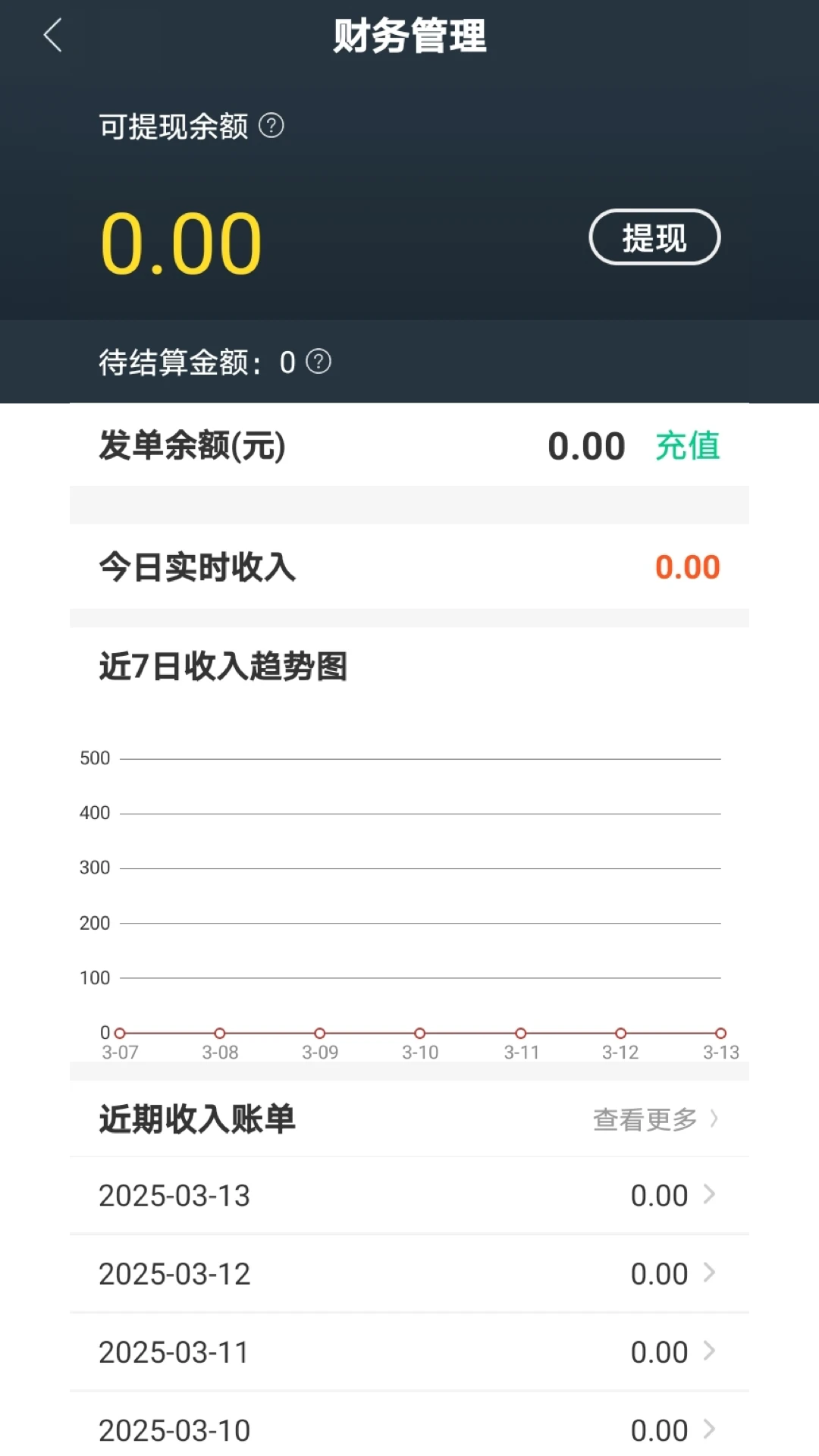Click the 3-12 marker on the trend line
Screen dimensions: 819x1456
tap(620, 1033)
